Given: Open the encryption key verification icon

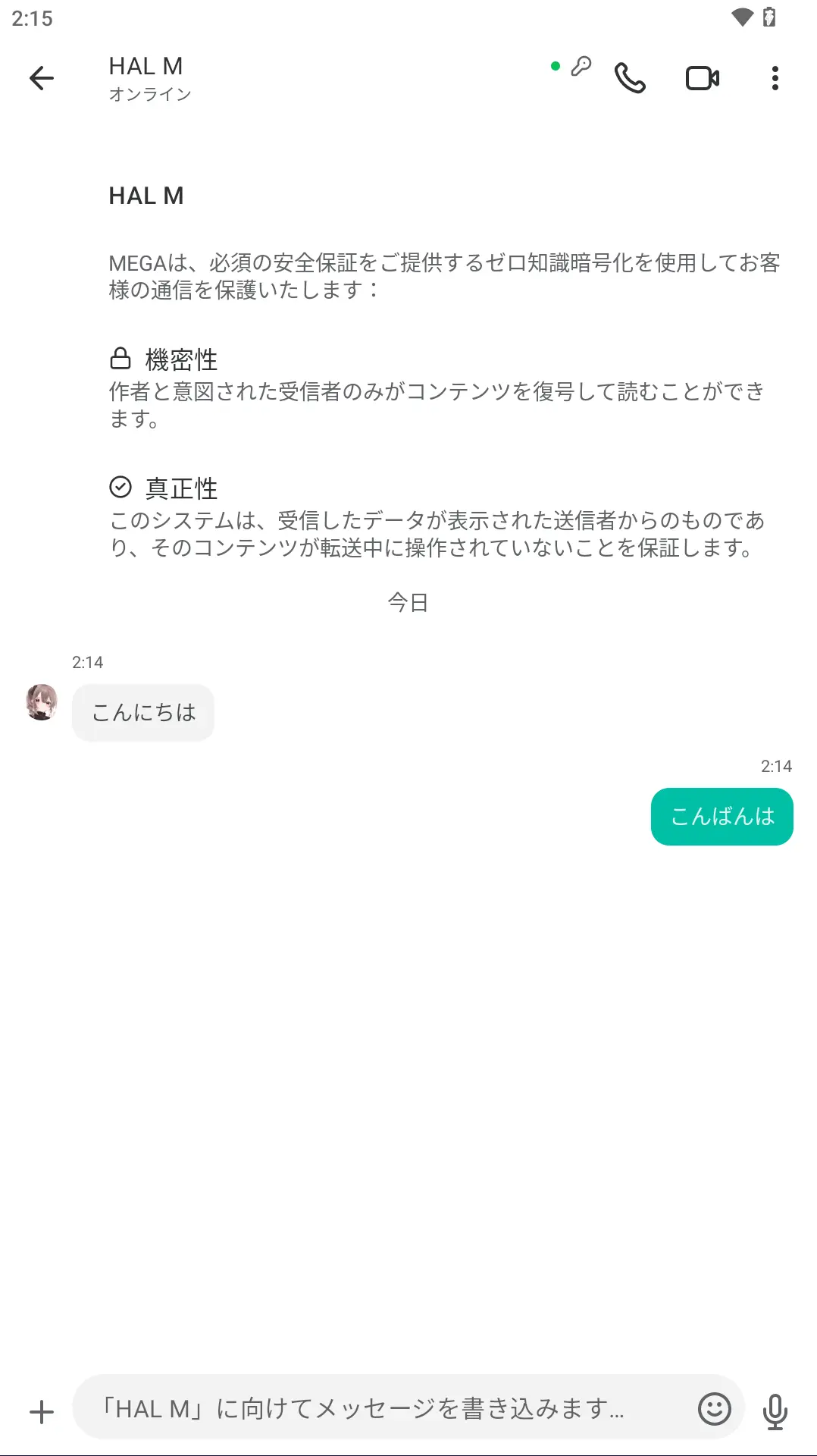Looking at the screenshot, I should click(x=580, y=67).
